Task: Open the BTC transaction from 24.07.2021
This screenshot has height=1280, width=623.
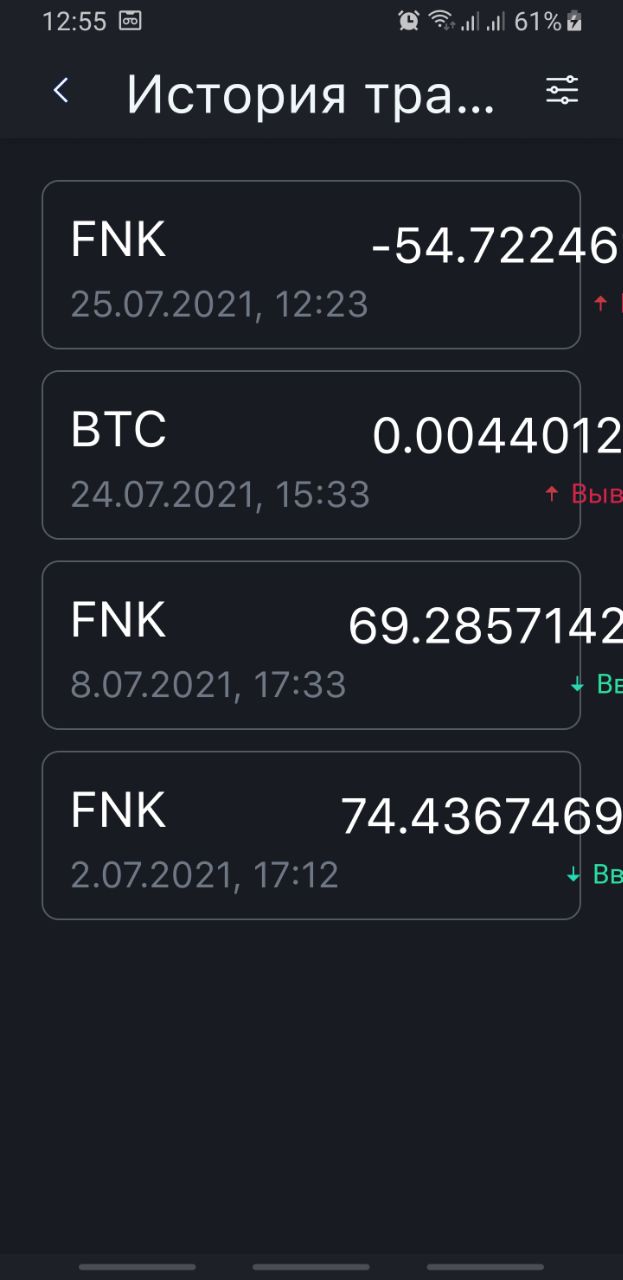Action: 311,455
